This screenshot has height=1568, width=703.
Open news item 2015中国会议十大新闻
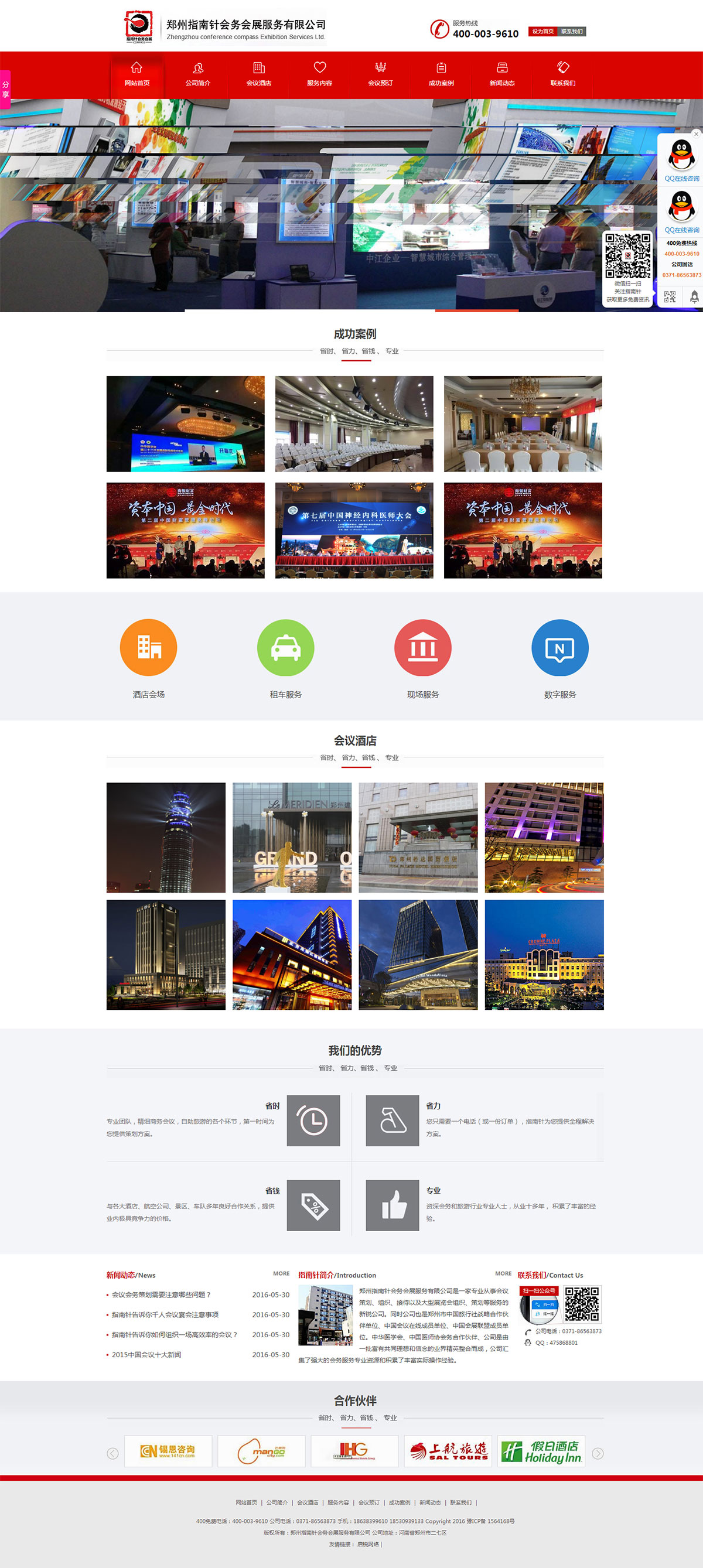(146, 1354)
